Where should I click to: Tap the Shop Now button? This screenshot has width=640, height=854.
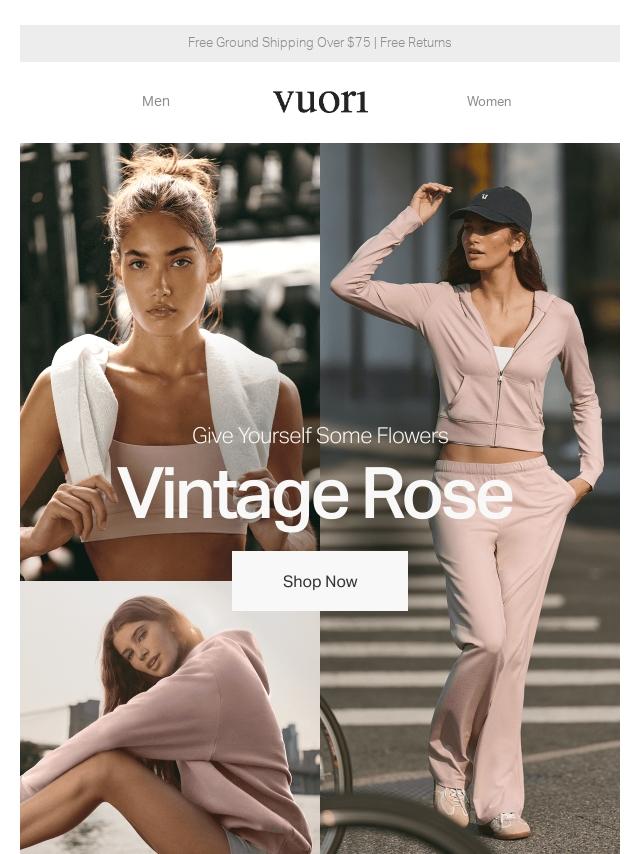pyautogui.click(x=320, y=581)
